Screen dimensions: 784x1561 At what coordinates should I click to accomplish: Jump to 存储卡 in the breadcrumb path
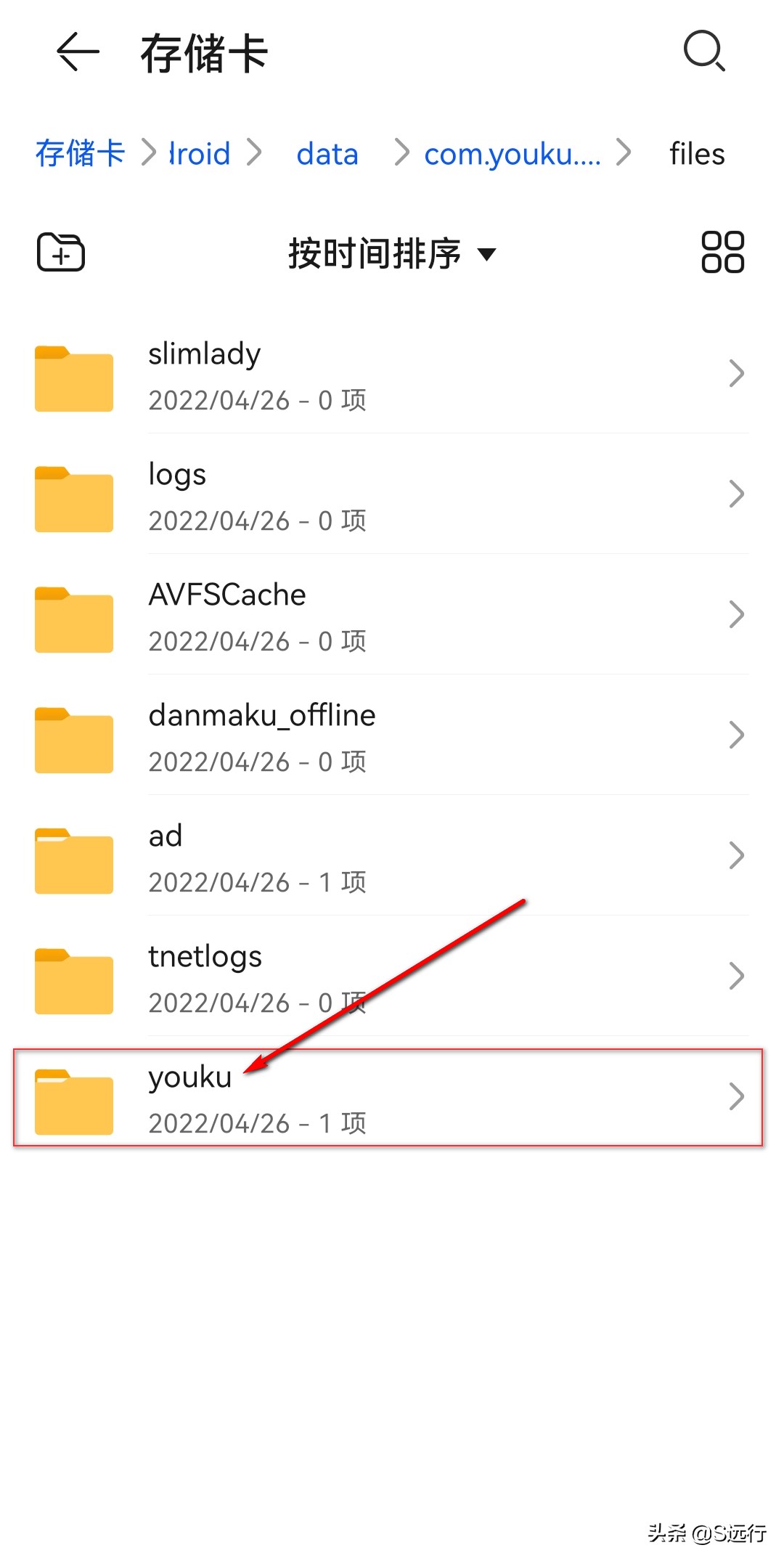coord(81,154)
